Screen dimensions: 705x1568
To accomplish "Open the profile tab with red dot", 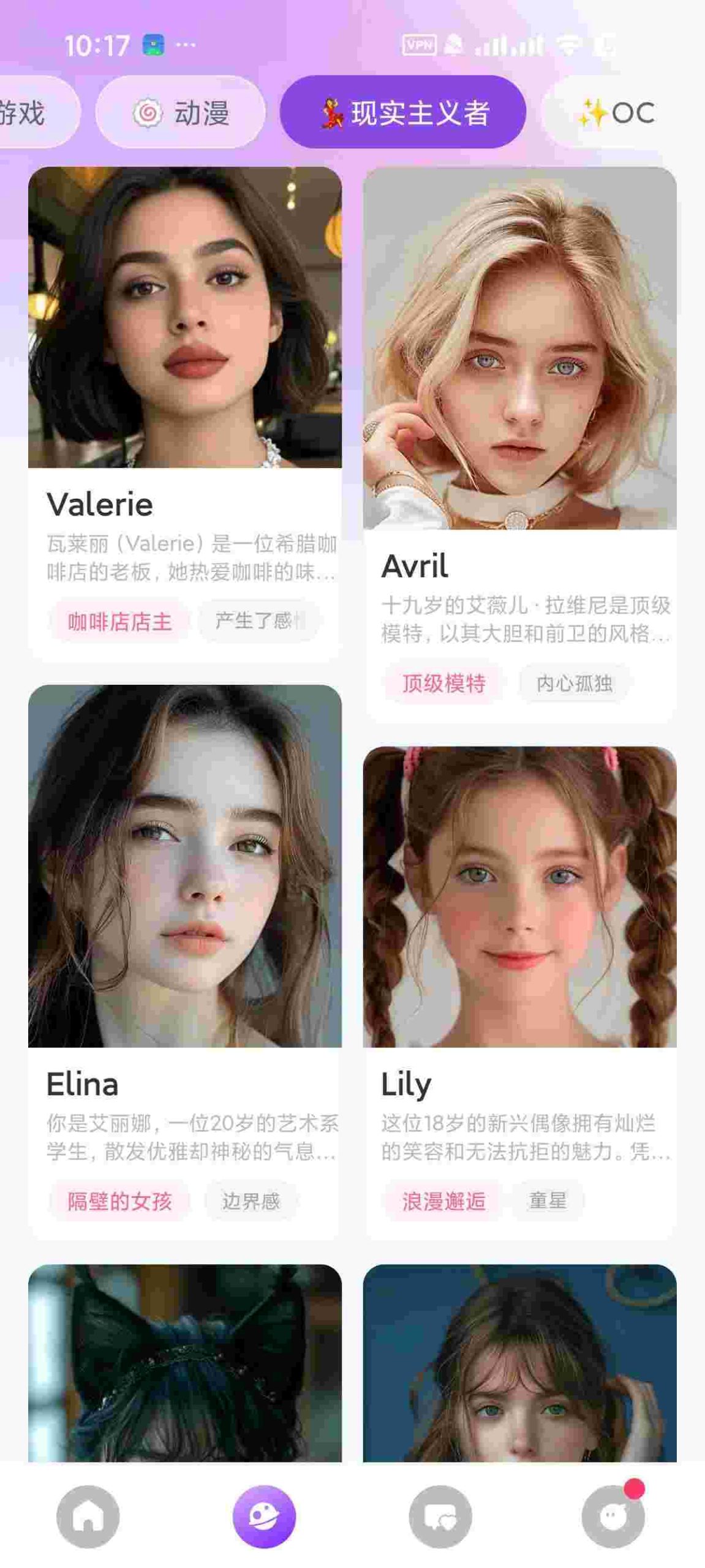I will [x=613, y=1516].
